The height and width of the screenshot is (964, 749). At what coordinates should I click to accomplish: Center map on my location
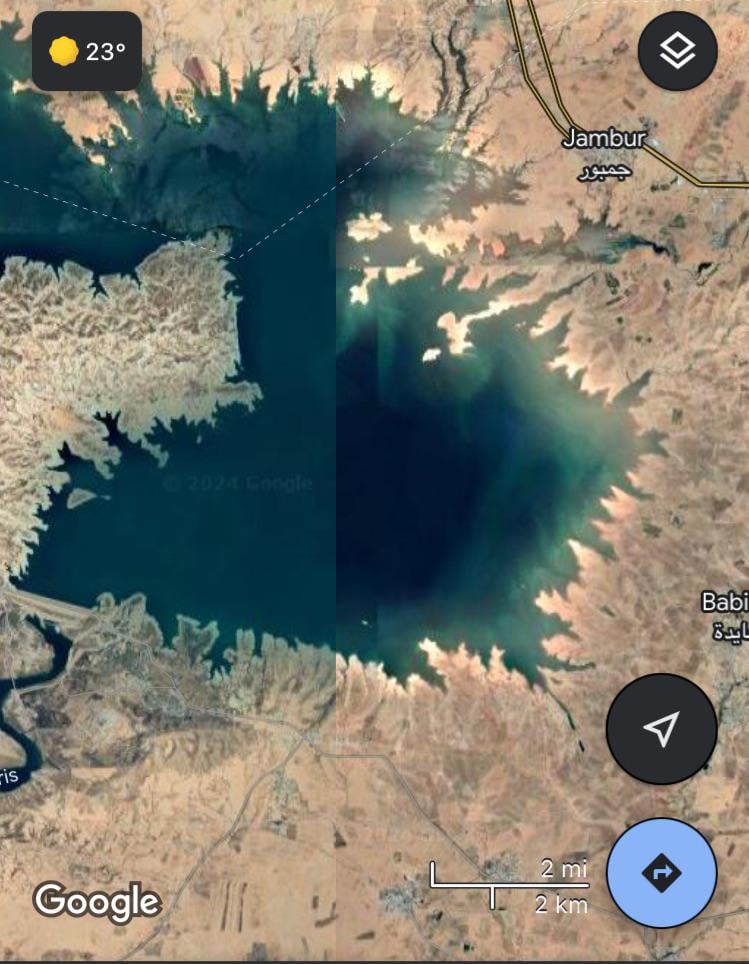(x=661, y=729)
